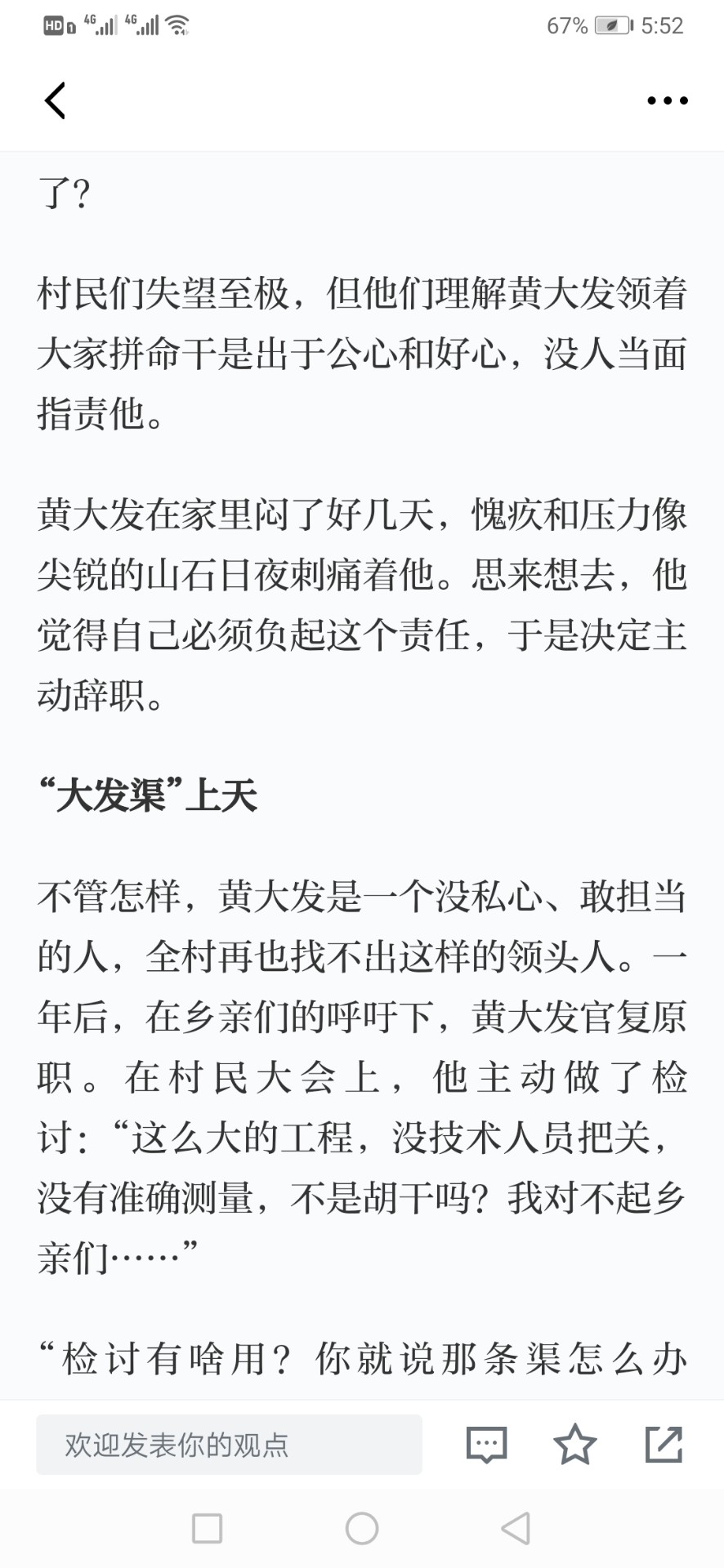This screenshot has width=724, height=1568.
Task: Open the comments section icon
Action: tap(486, 1445)
